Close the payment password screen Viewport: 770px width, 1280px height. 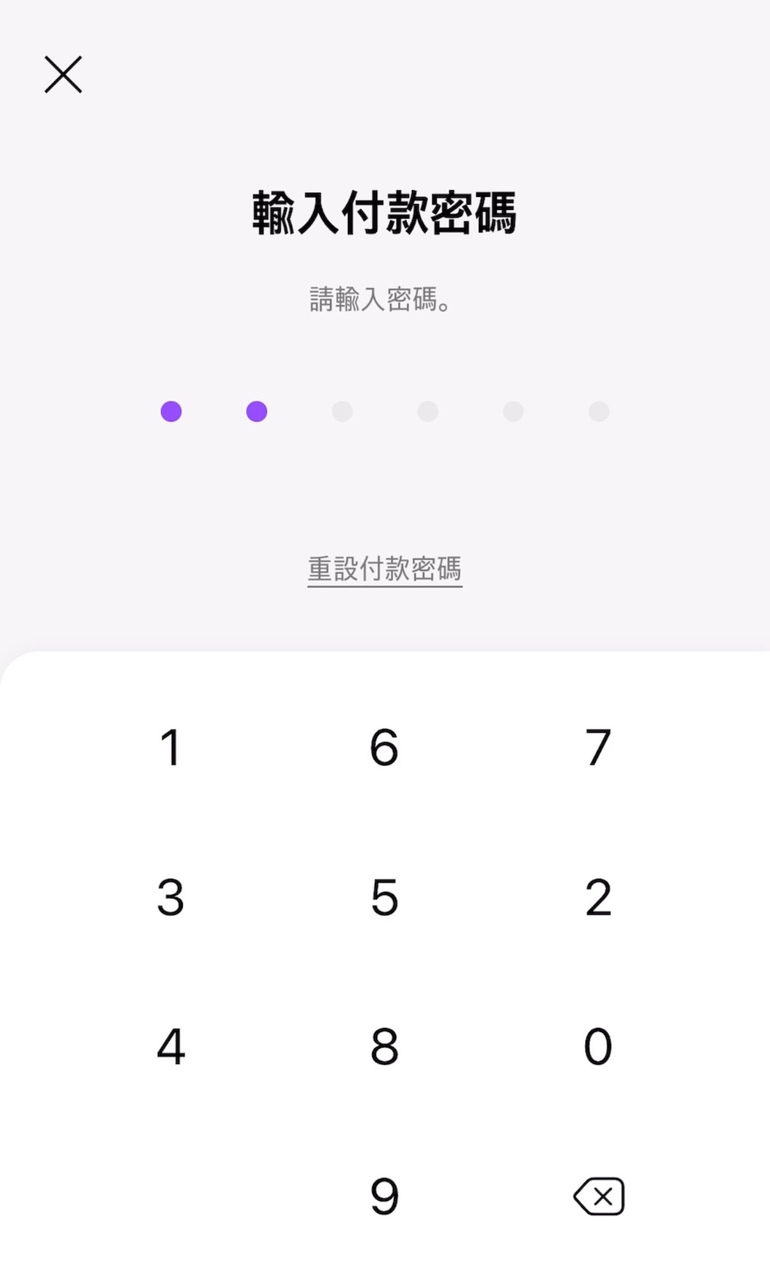click(63, 75)
